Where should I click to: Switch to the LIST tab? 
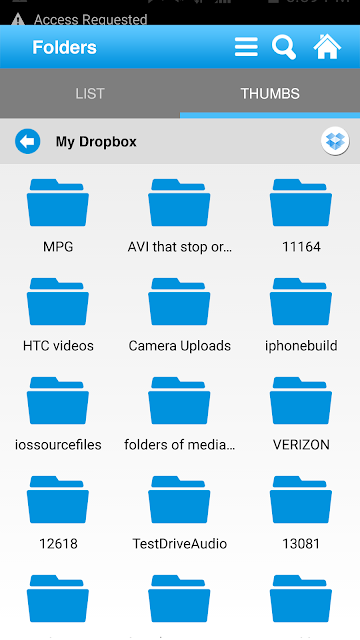pyautogui.click(x=90, y=93)
